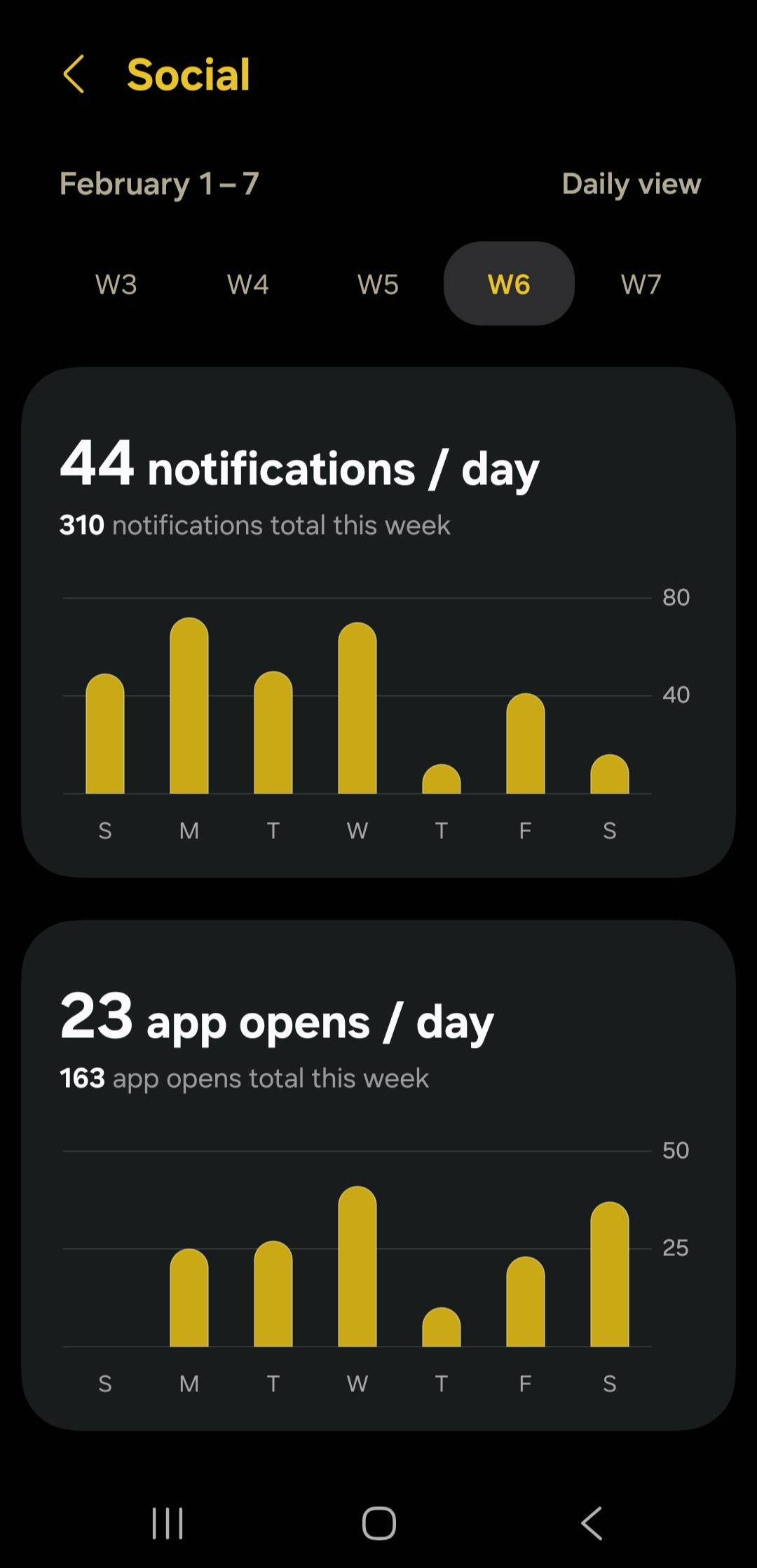This screenshot has width=757, height=1568.
Task: Open recent apps from navigation bar
Action: click(x=168, y=1523)
